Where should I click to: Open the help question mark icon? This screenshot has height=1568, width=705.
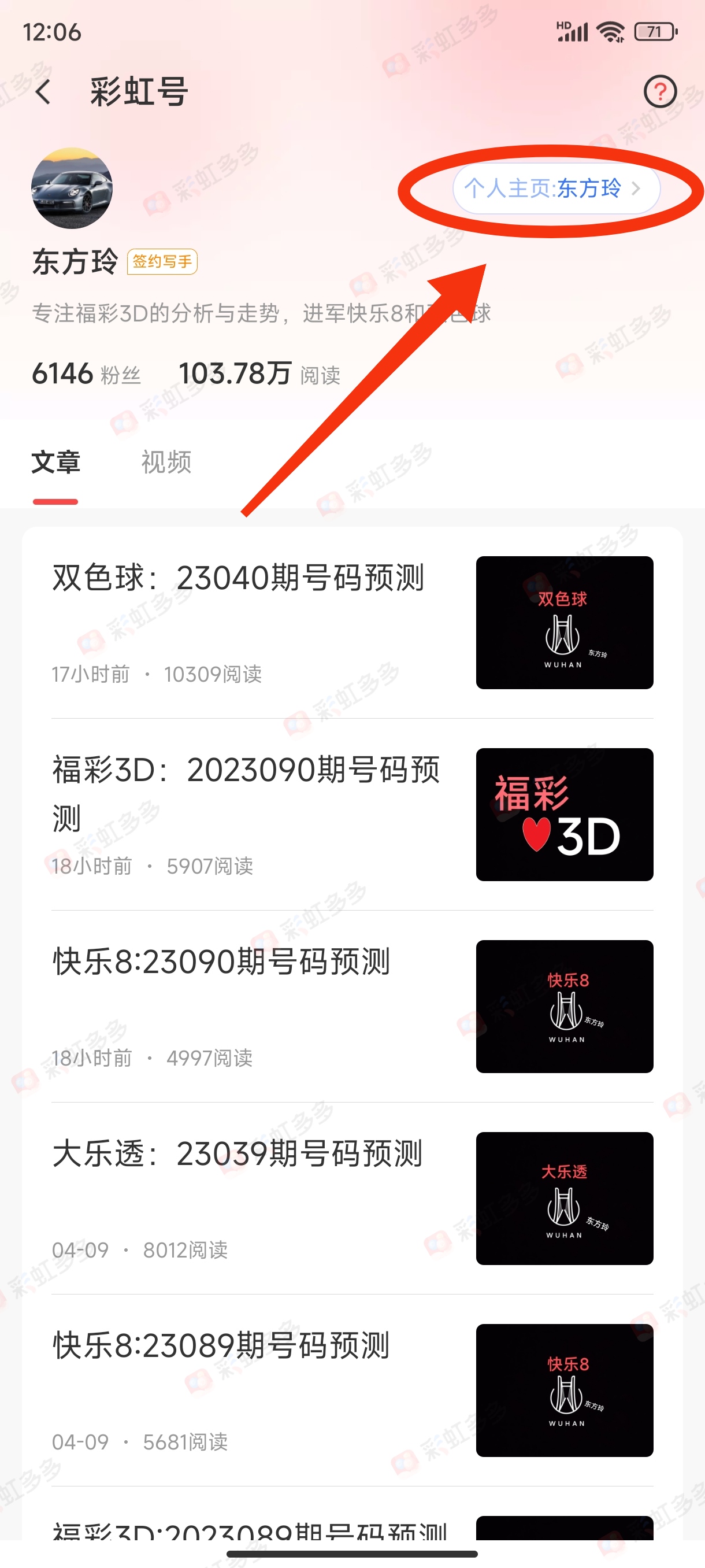pyautogui.click(x=660, y=92)
